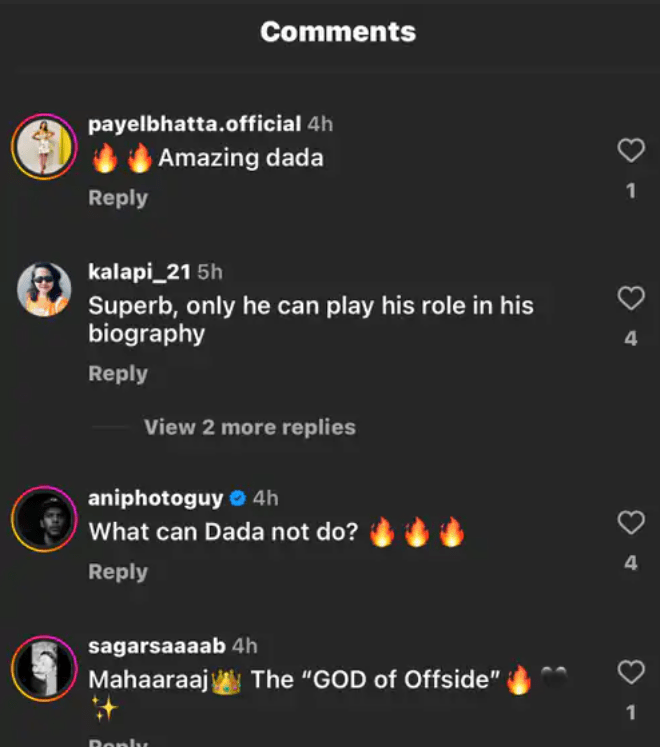Like kalapi_21's comment
660x747 pixels.
(x=630, y=298)
